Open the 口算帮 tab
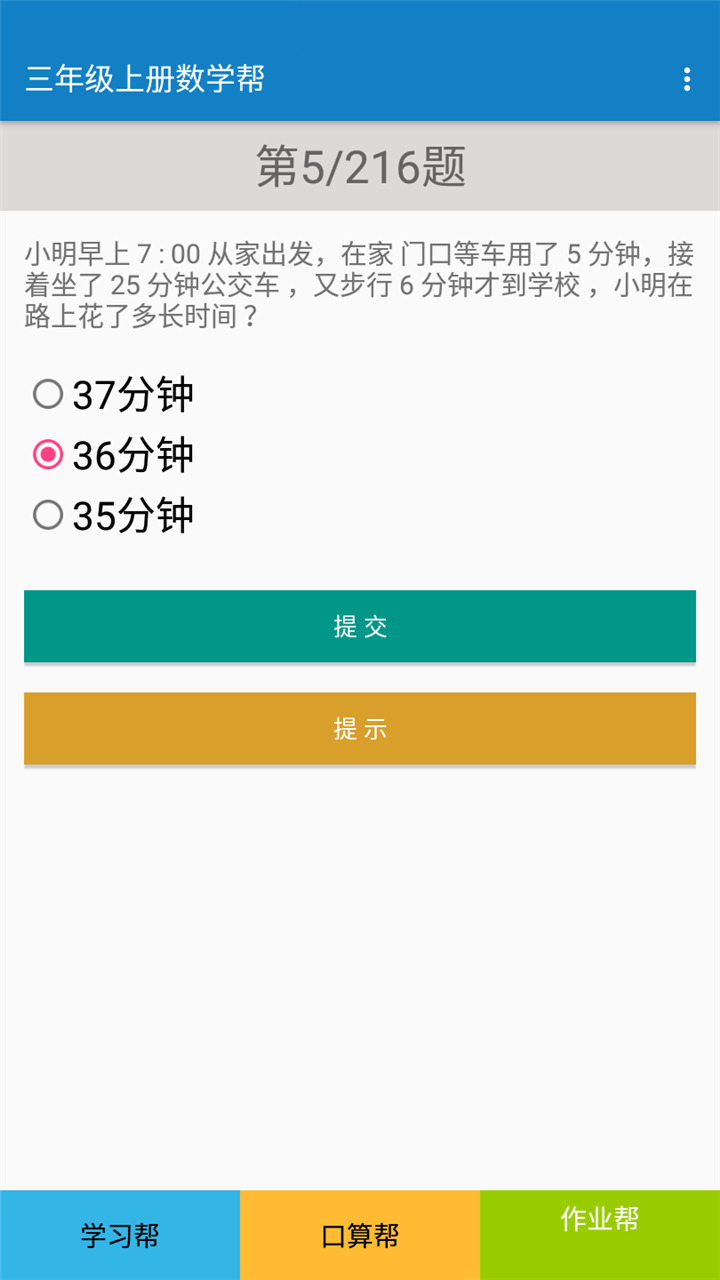The image size is (720, 1280). coord(360,1235)
